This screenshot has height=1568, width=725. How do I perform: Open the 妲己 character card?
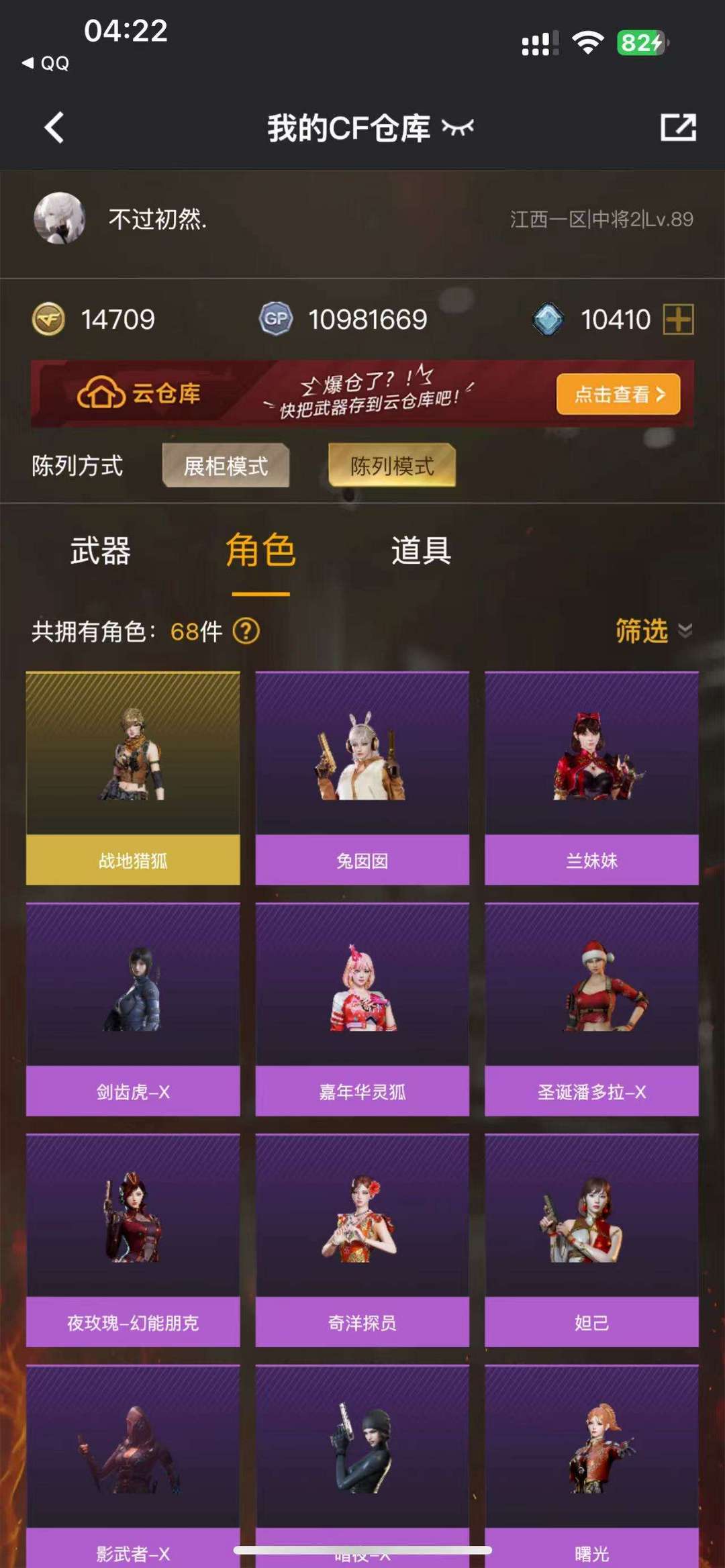[x=592, y=1240]
